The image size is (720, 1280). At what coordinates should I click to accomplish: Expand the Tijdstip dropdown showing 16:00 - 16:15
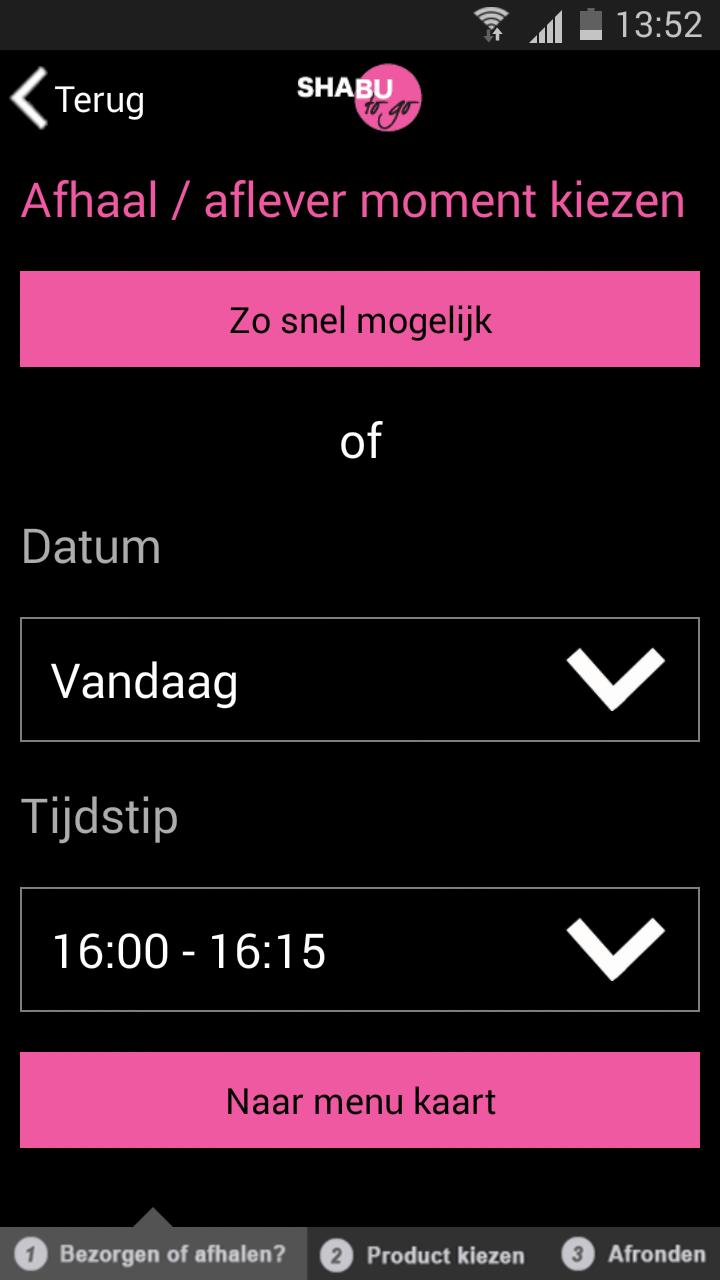360,949
